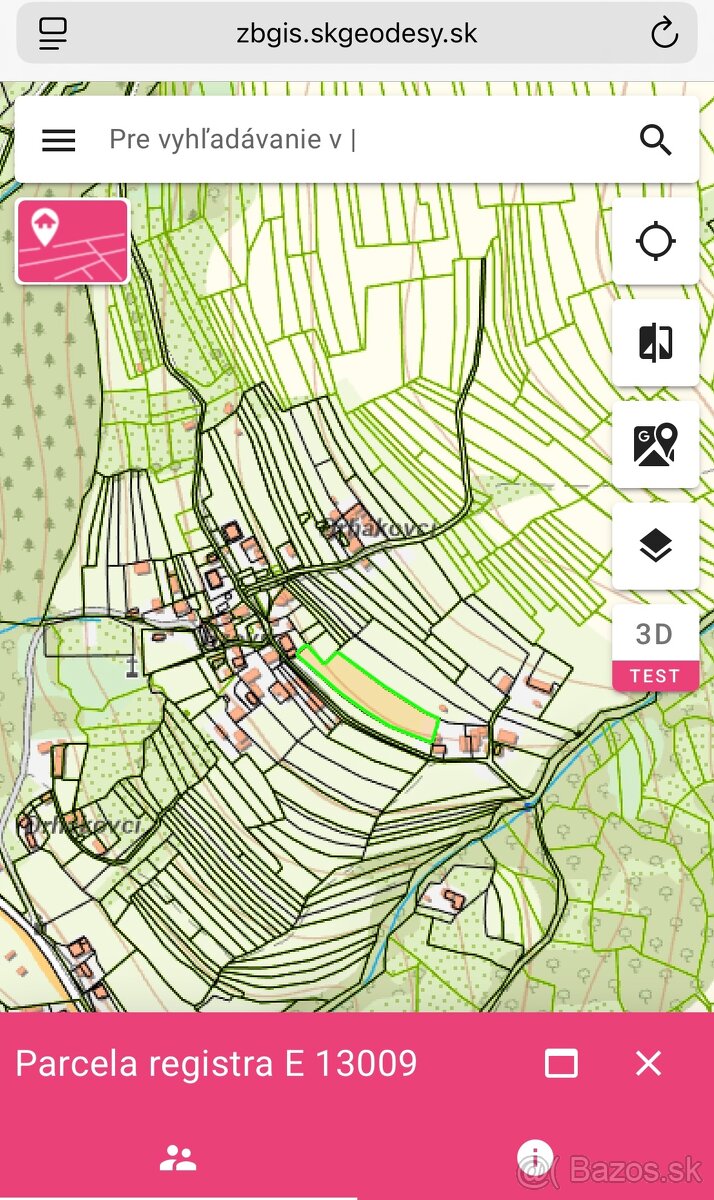This screenshot has height=1200, width=714.
Task: Center map on my location
Action: 655,241
